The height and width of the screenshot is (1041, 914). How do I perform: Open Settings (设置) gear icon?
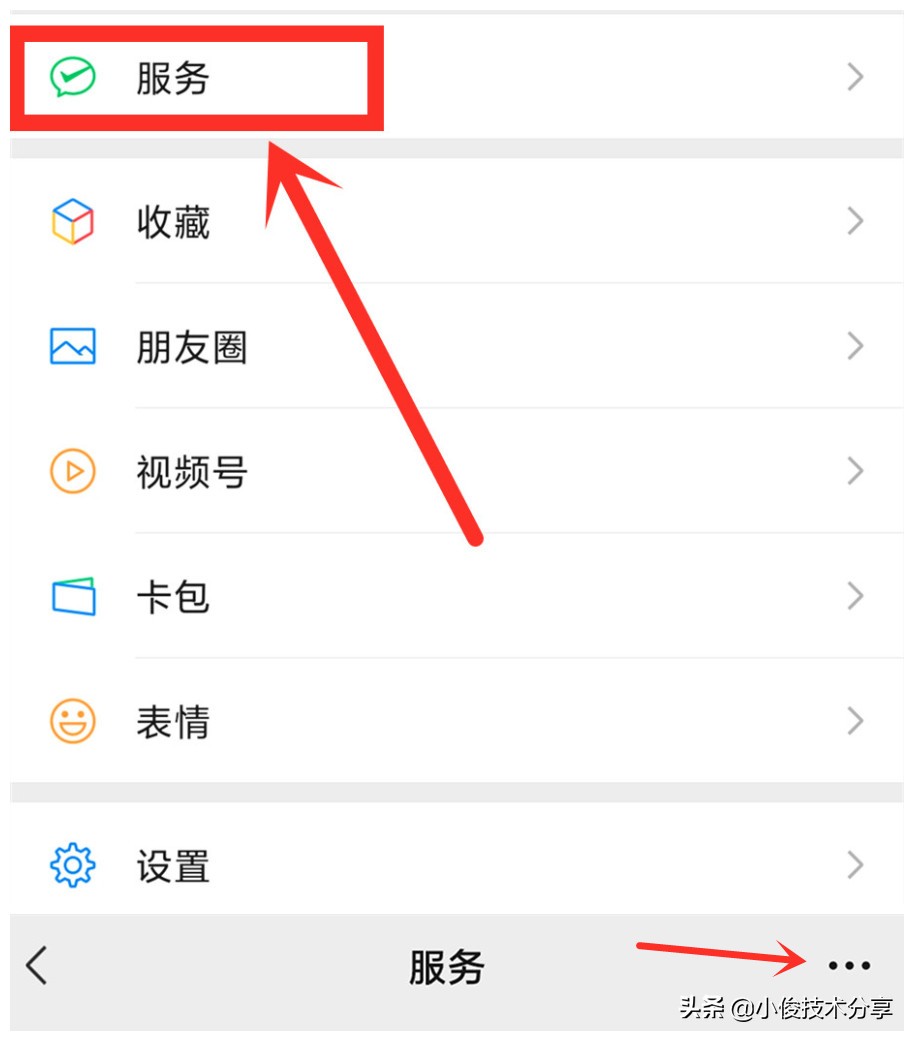[71, 864]
